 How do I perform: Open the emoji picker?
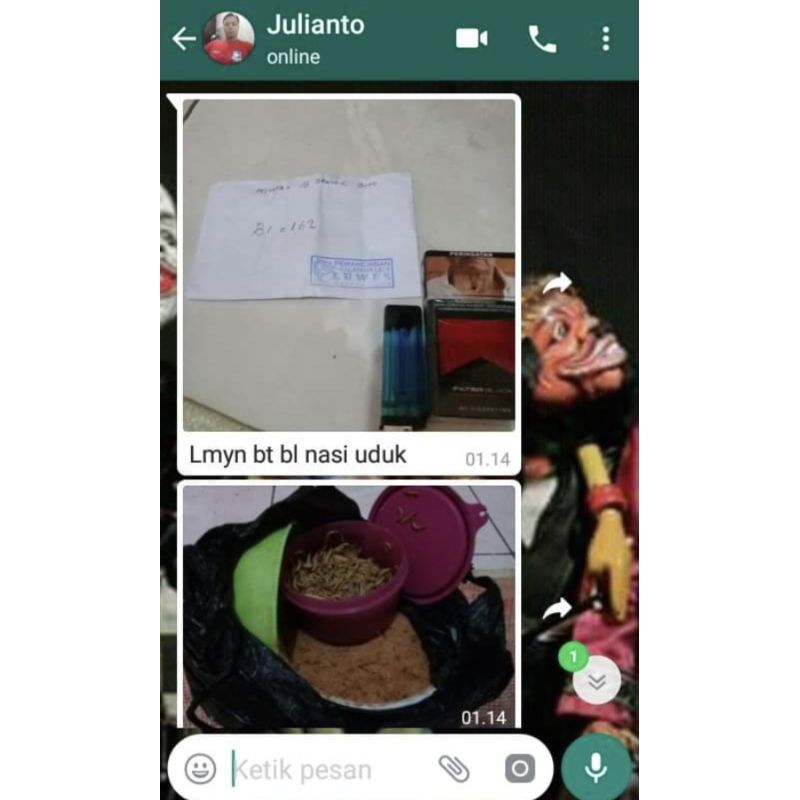click(x=200, y=768)
